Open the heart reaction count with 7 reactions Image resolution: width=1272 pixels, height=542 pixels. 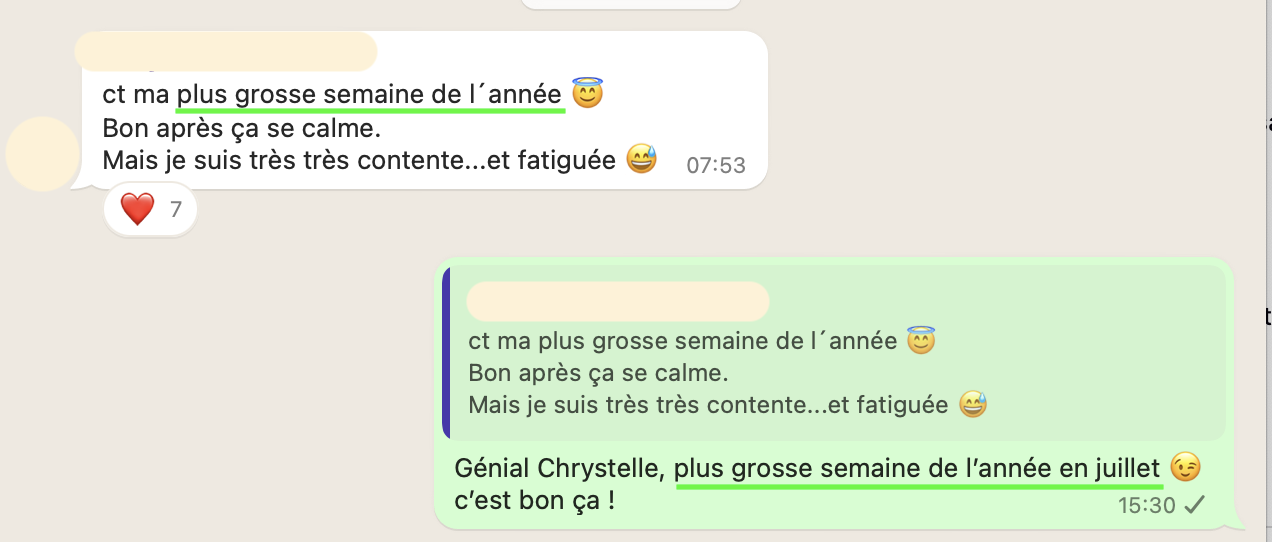(x=151, y=210)
